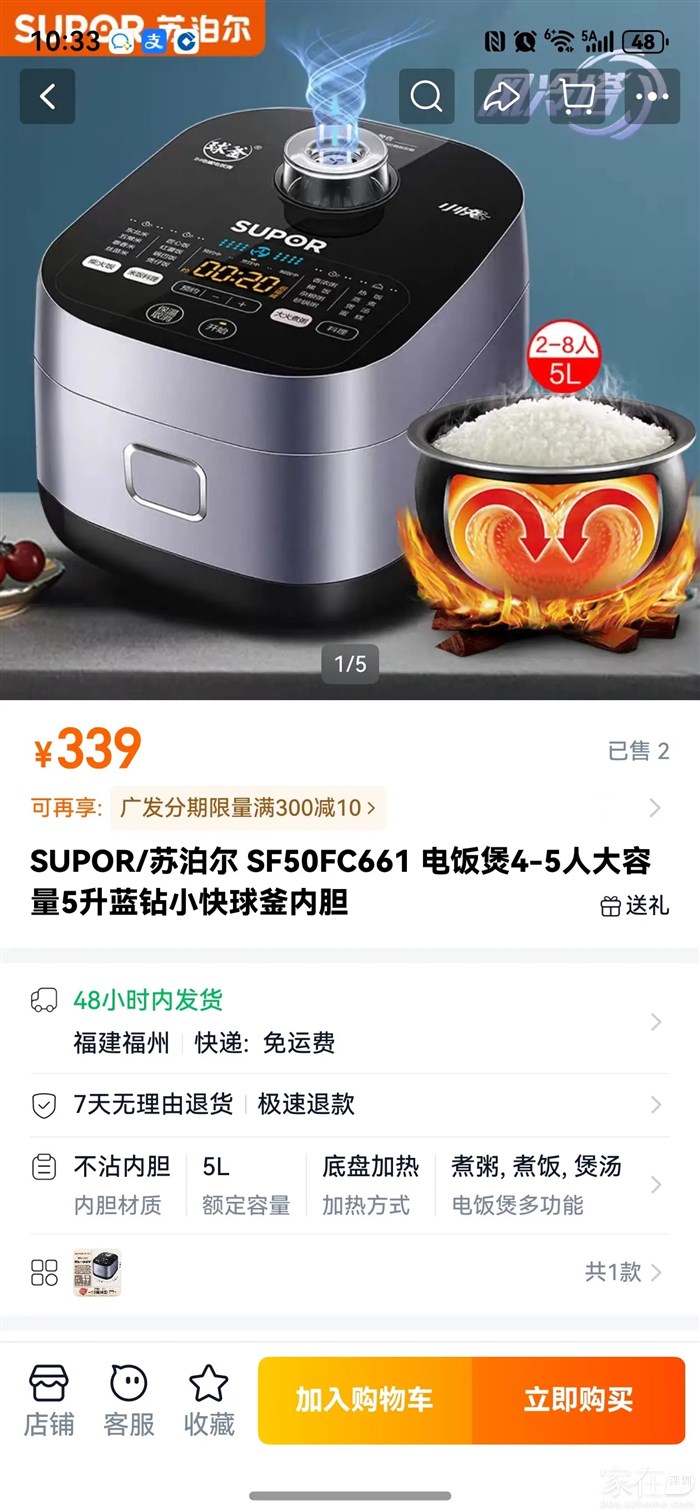Add item to 收藏 favorites

(x=209, y=1401)
